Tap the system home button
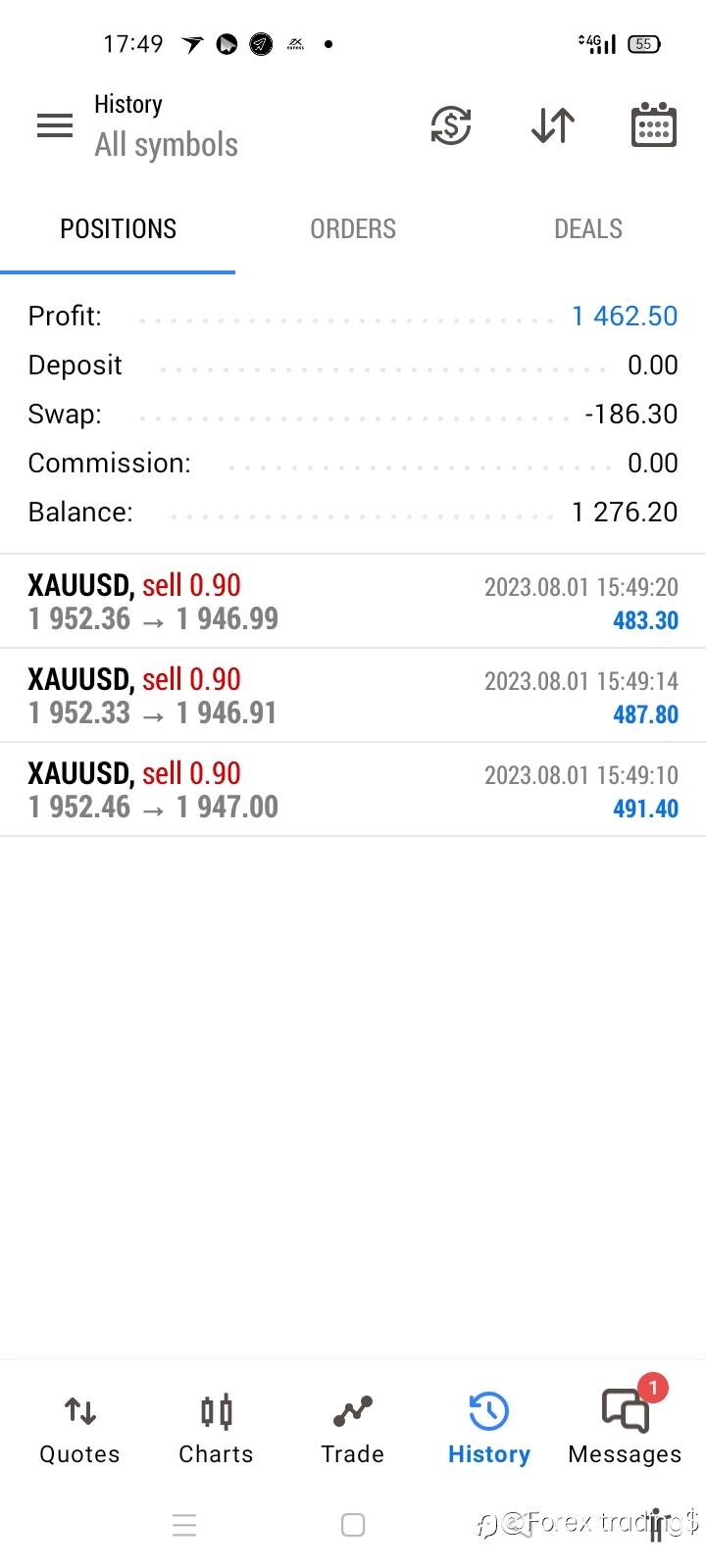 [353, 1525]
